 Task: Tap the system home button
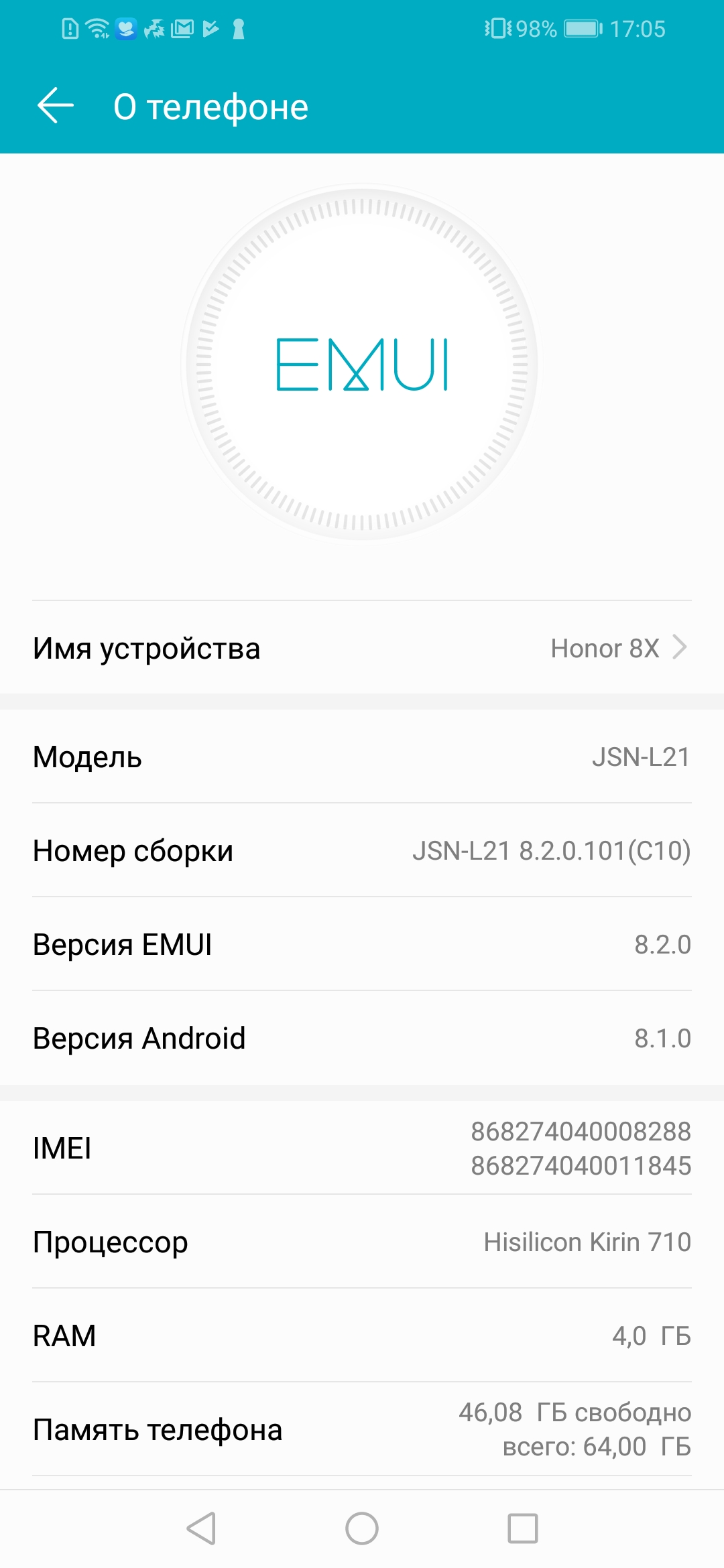pos(362,1528)
